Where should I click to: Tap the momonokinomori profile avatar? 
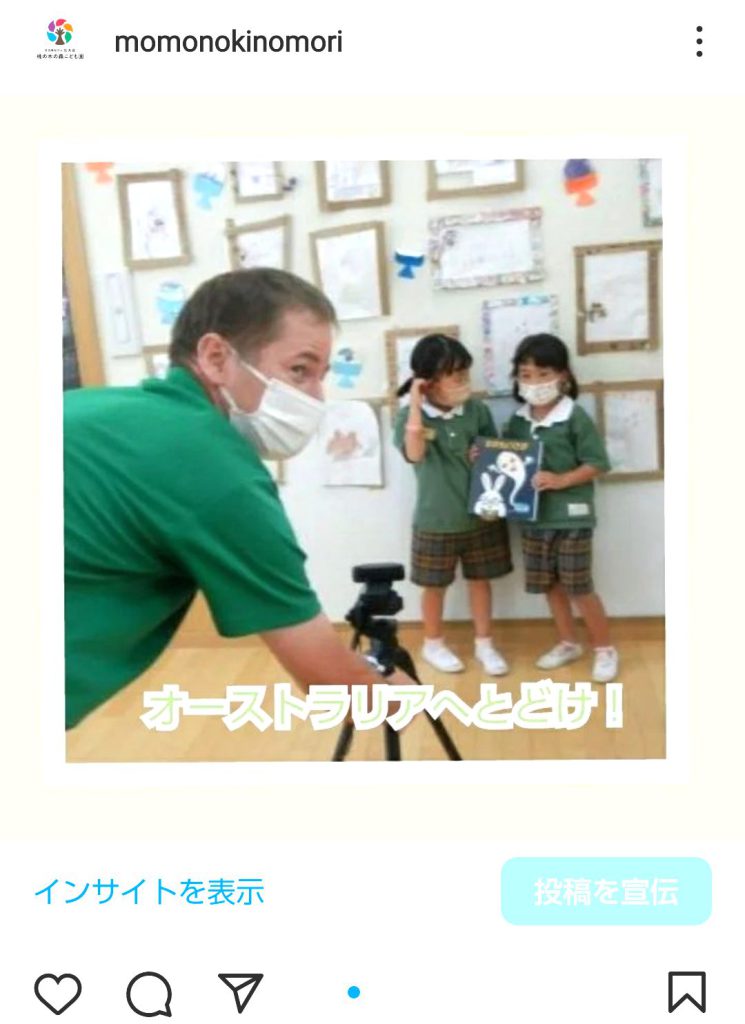60,41
